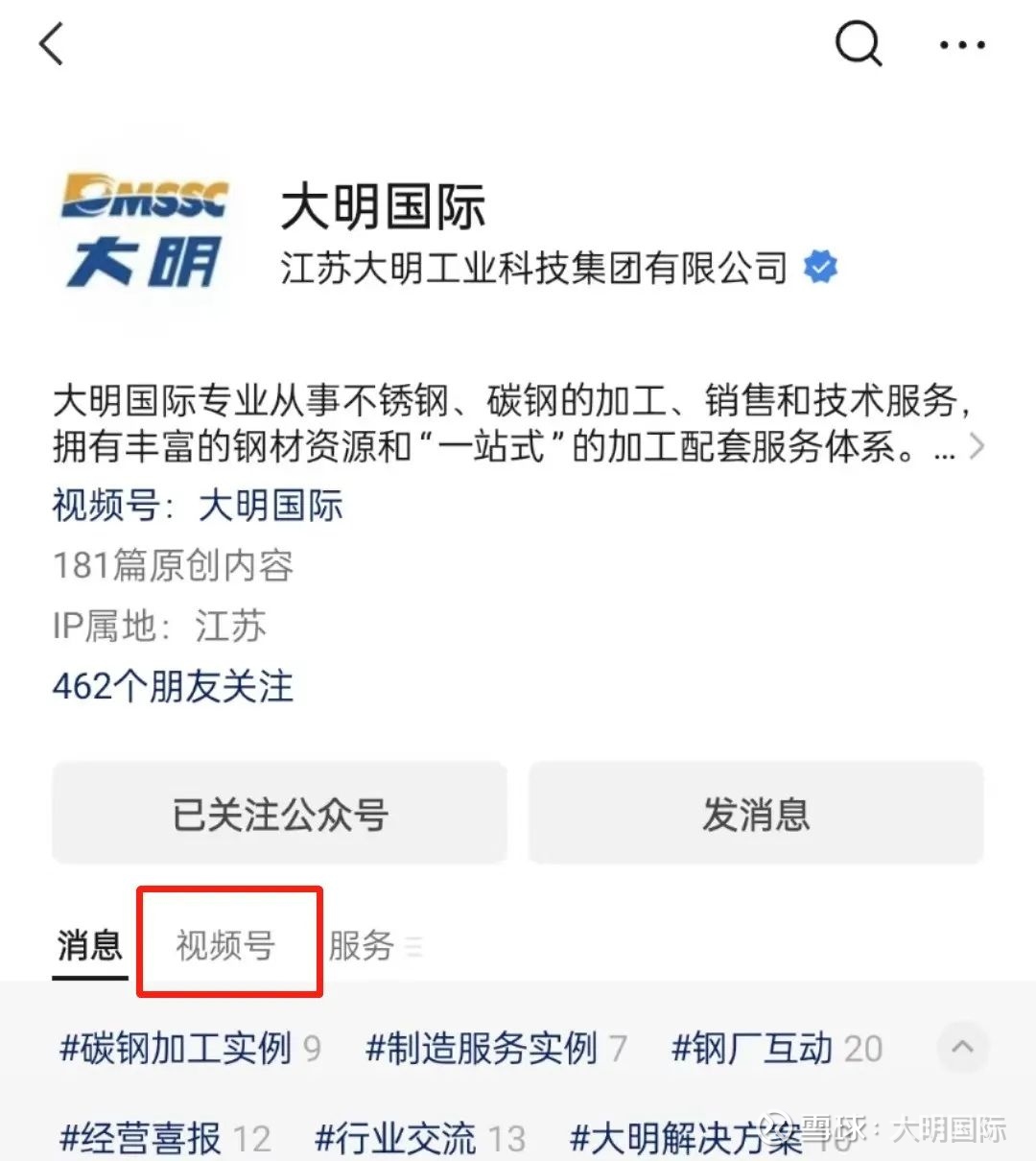This screenshot has width=1036, height=1161.
Task: Open the 视频号 大明国际 link
Action: pos(270,505)
